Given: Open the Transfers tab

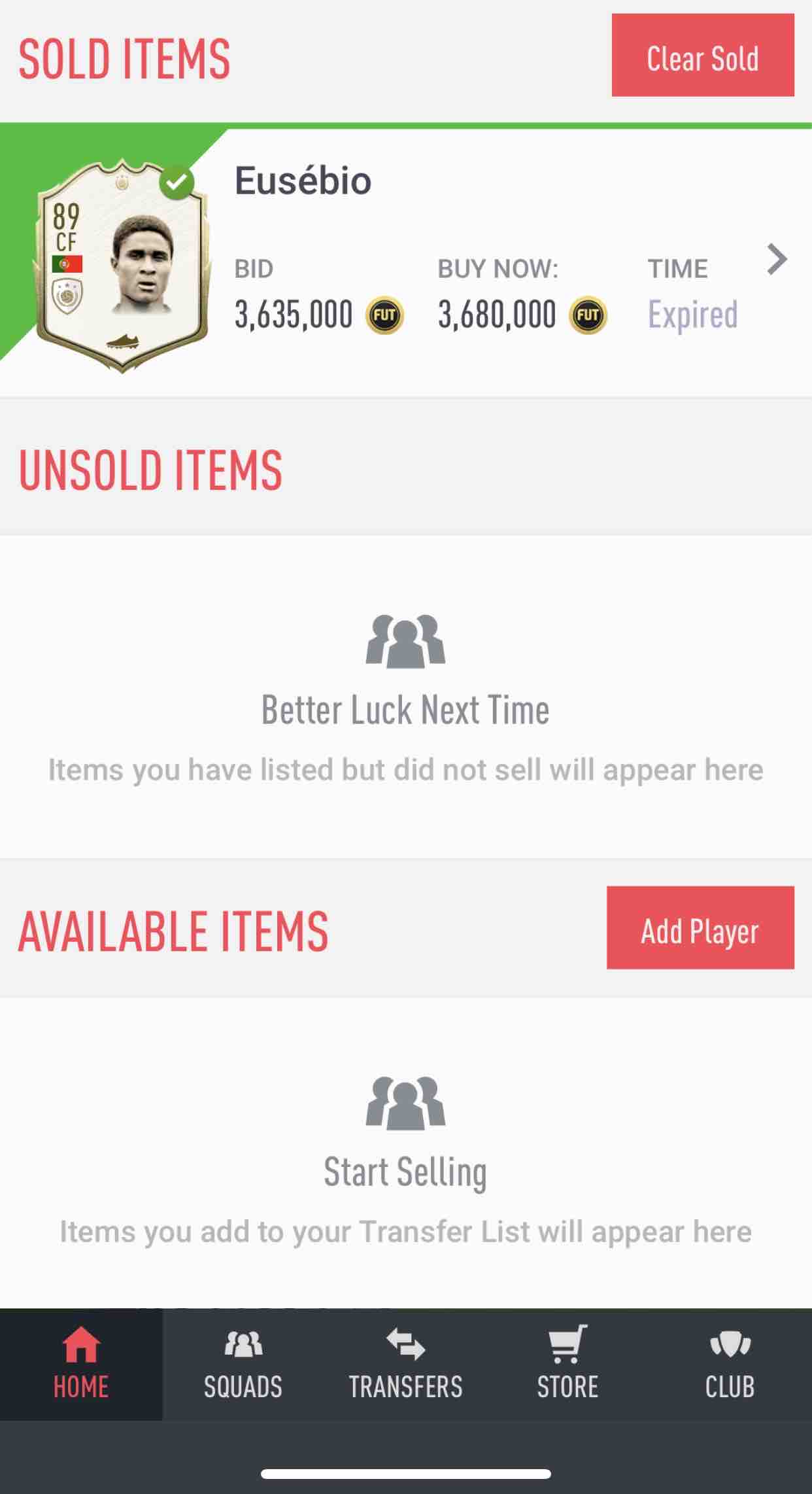Looking at the screenshot, I should [405, 1364].
